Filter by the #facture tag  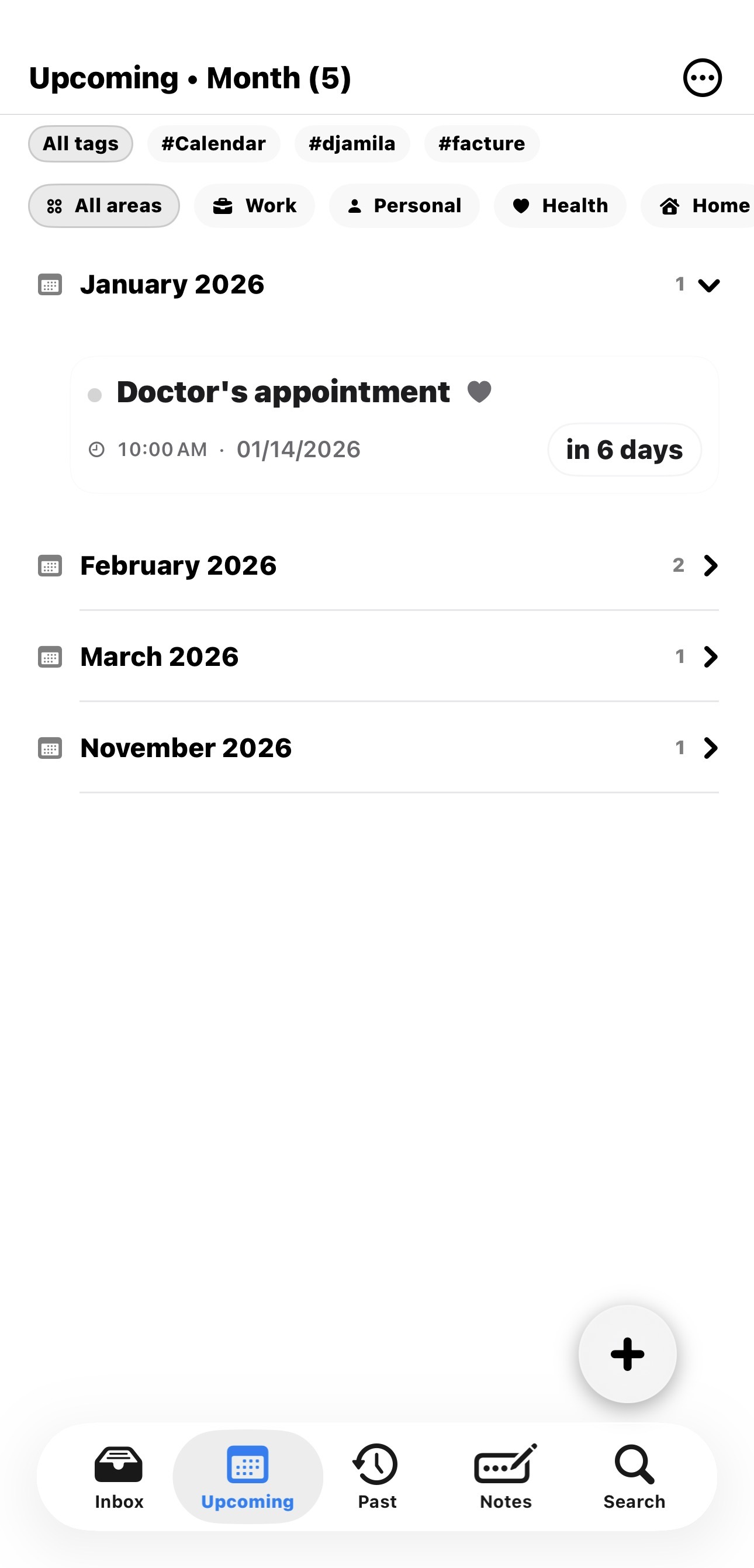[x=482, y=144]
